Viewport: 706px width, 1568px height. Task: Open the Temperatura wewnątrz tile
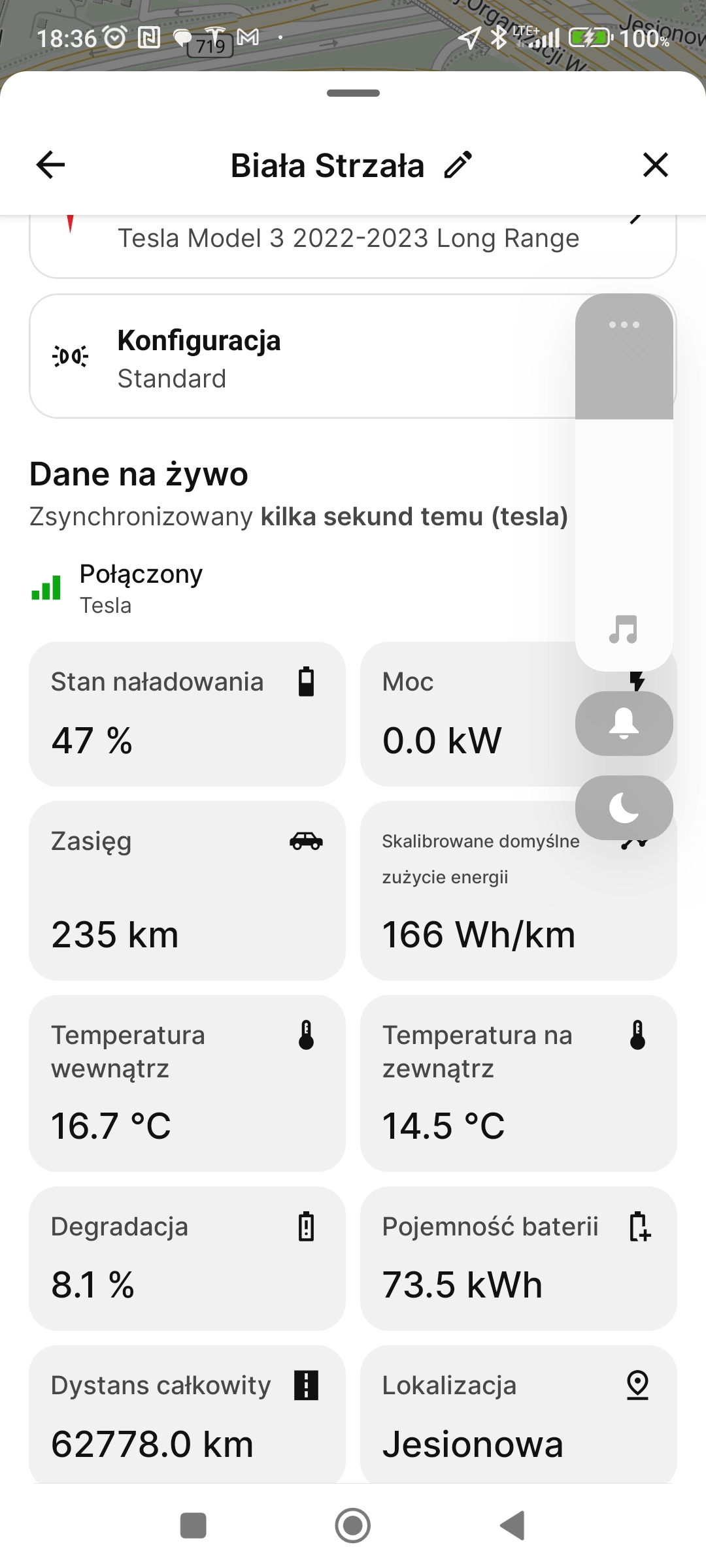[187, 1083]
